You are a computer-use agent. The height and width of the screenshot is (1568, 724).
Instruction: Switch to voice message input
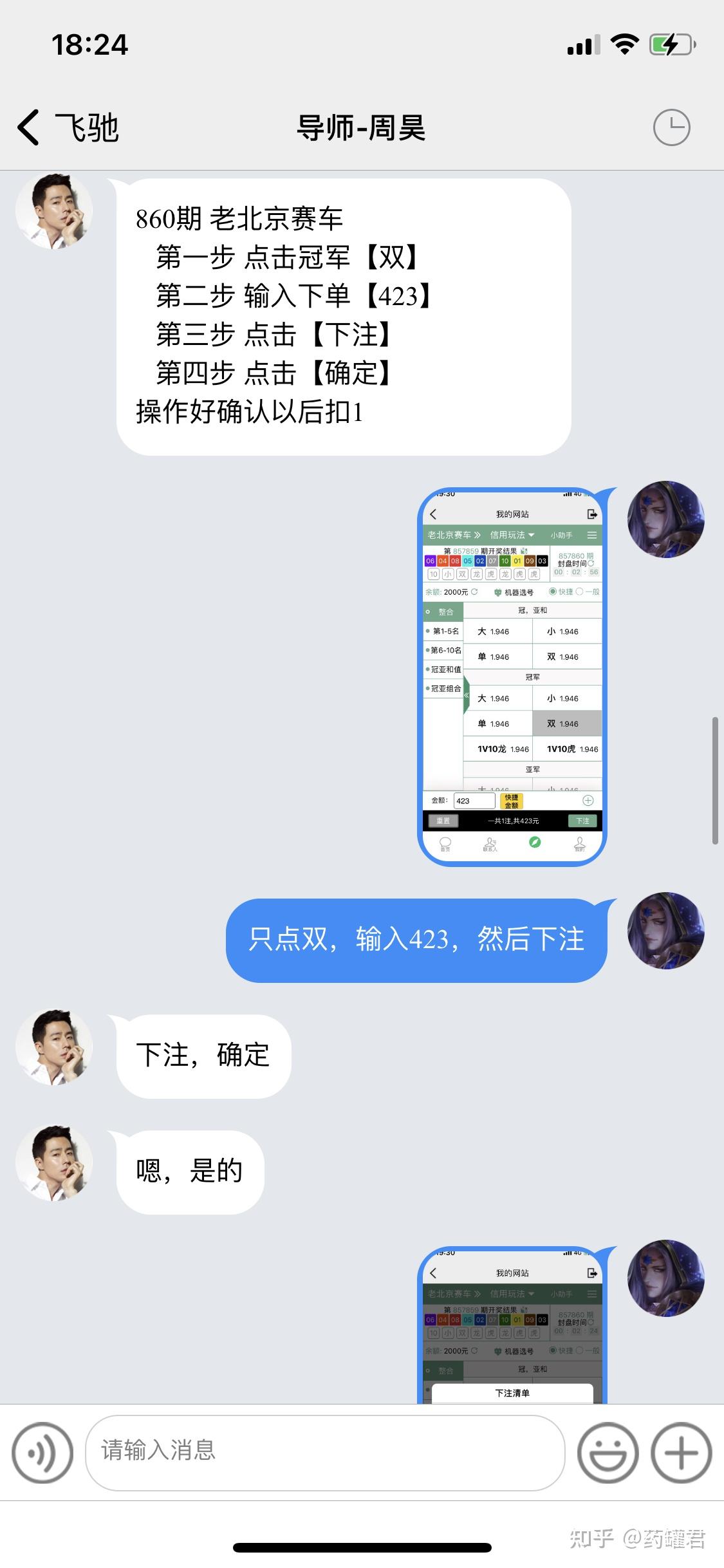(42, 1453)
